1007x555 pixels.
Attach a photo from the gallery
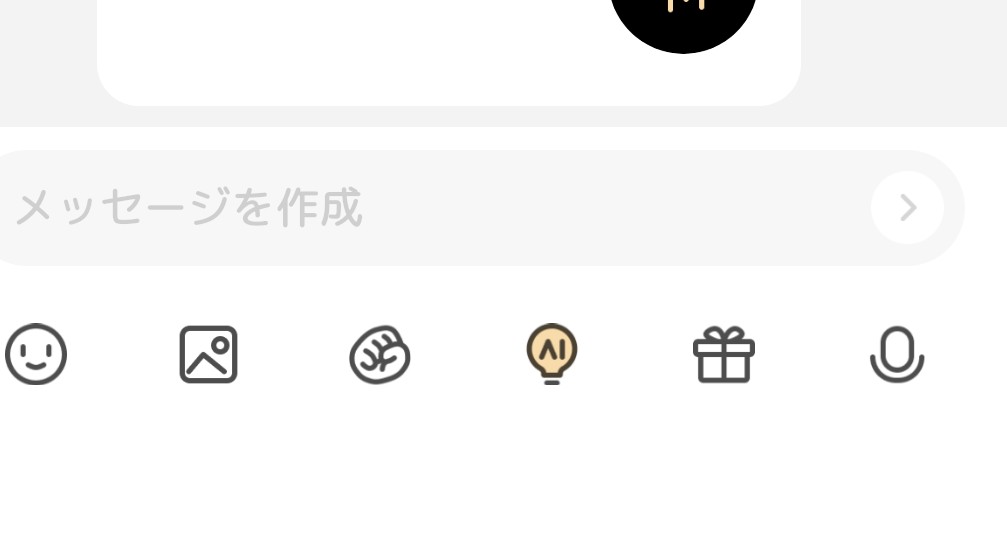(208, 354)
